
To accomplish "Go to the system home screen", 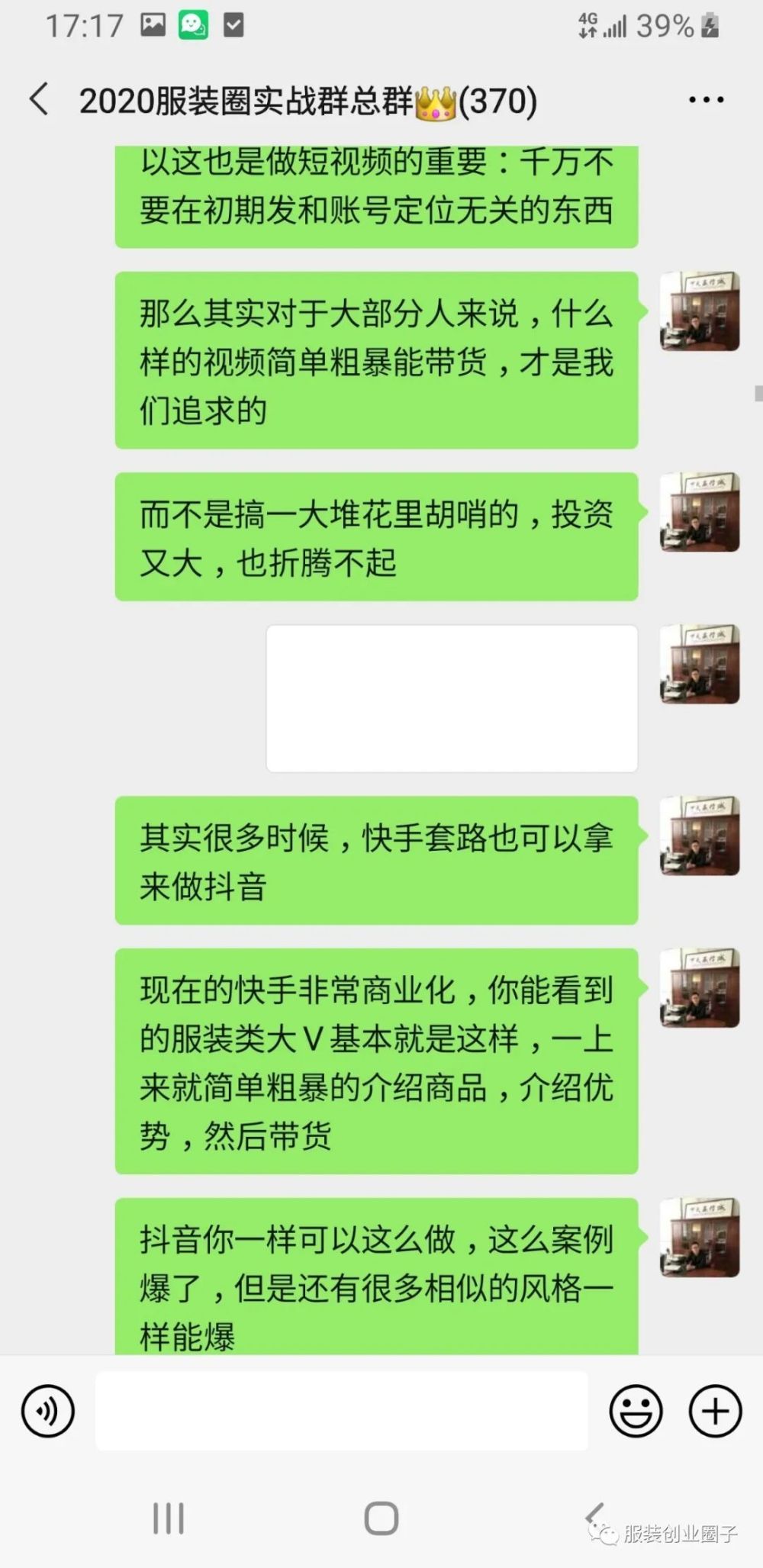I will (x=381, y=1518).
